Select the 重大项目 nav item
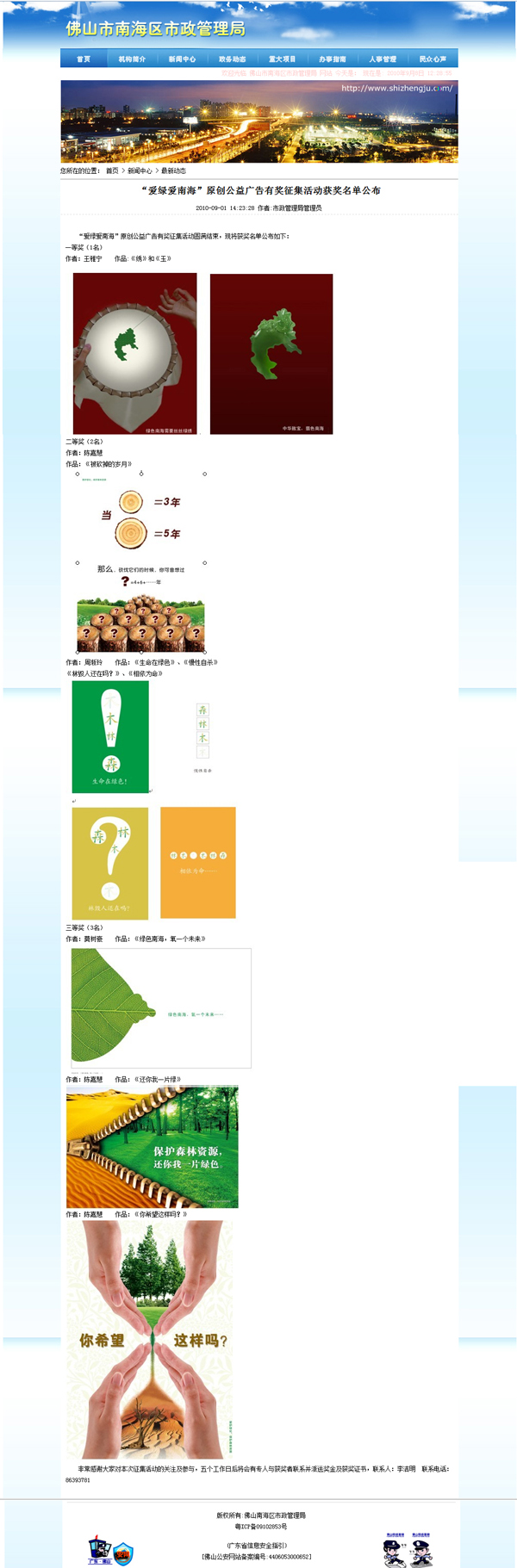The width and height of the screenshot is (517, 1568). (282, 59)
